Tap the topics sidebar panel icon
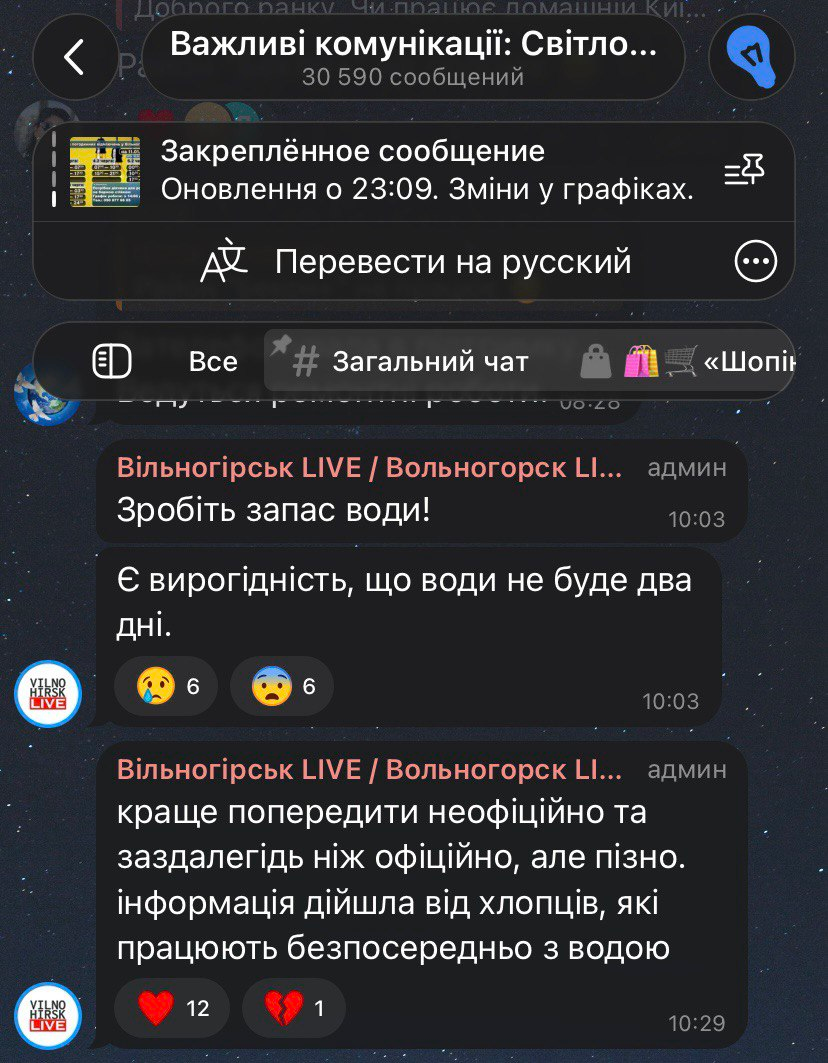 pyautogui.click(x=113, y=361)
